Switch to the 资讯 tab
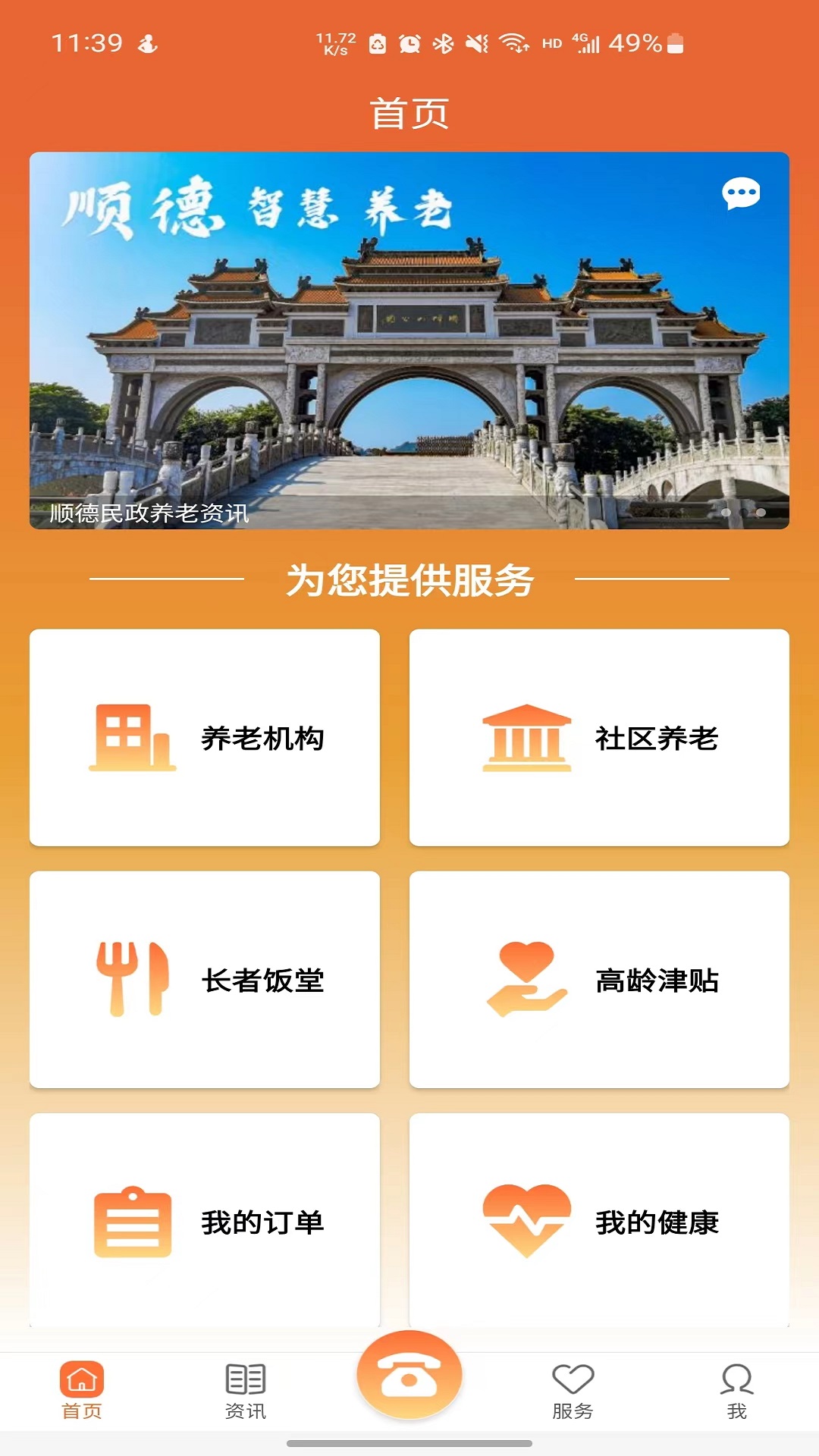The height and width of the screenshot is (1456, 819). pos(246,1390)
